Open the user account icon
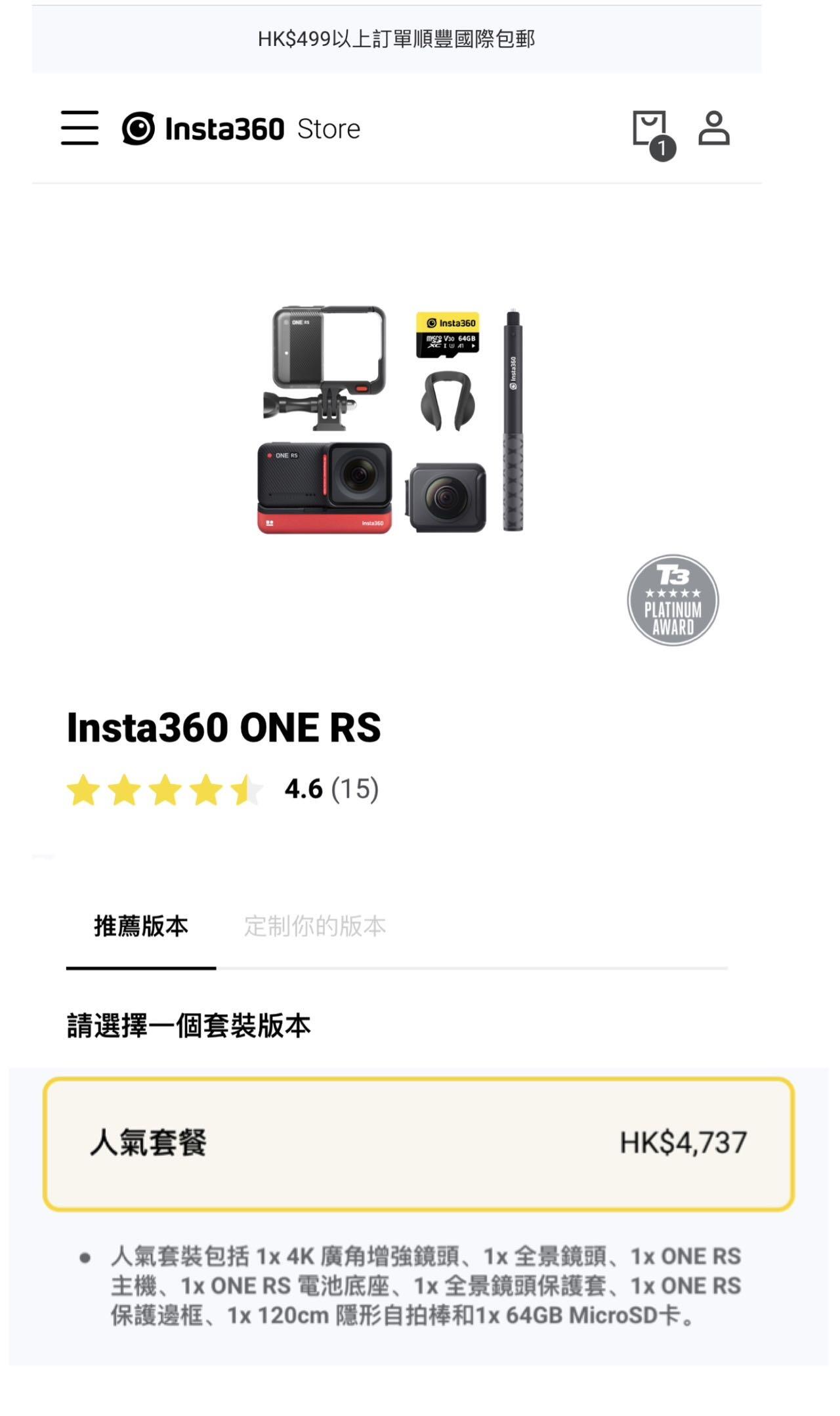This screenshot has height=1416, width=840. 714,127
